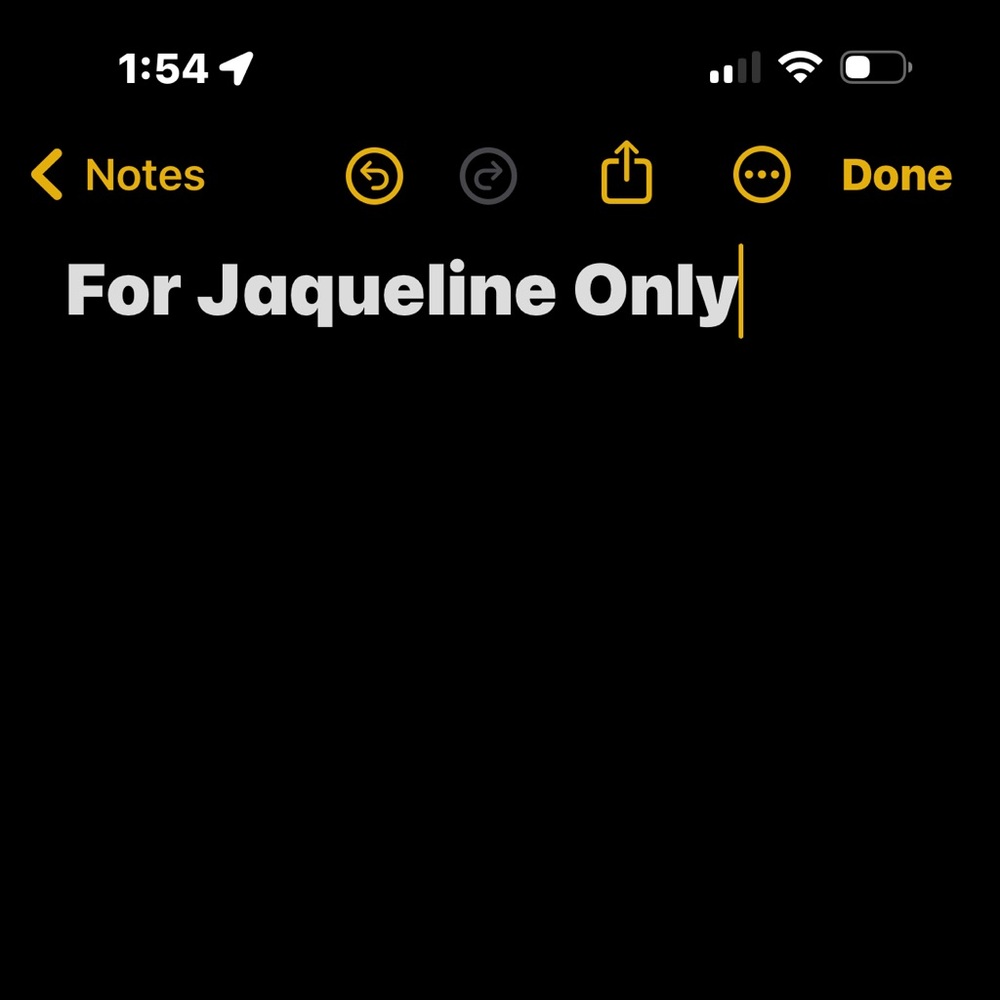1000x1000 pixels.
Task: Tap Done to finish editing
Action: click(896, 176)
